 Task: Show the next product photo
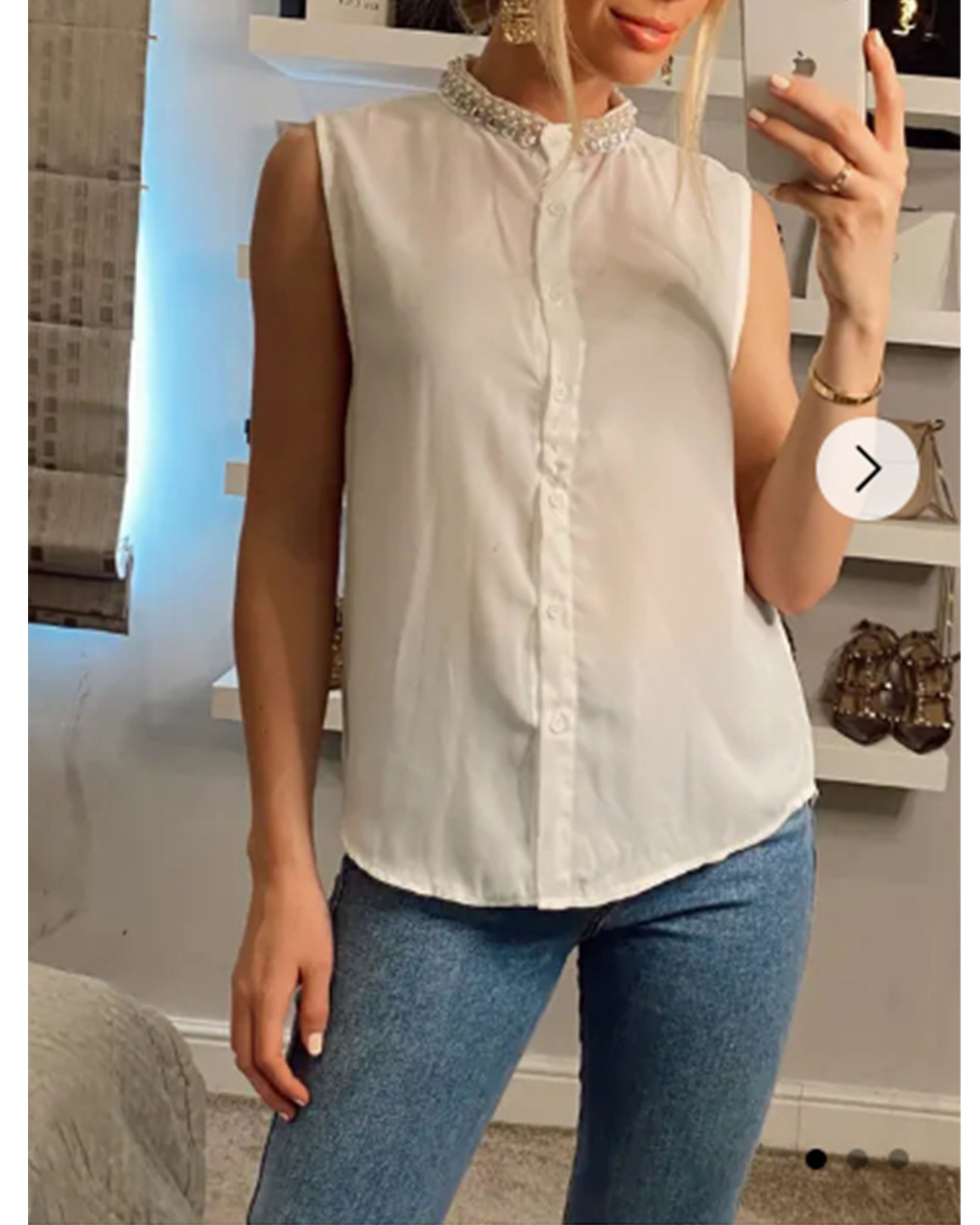[867, 469]
